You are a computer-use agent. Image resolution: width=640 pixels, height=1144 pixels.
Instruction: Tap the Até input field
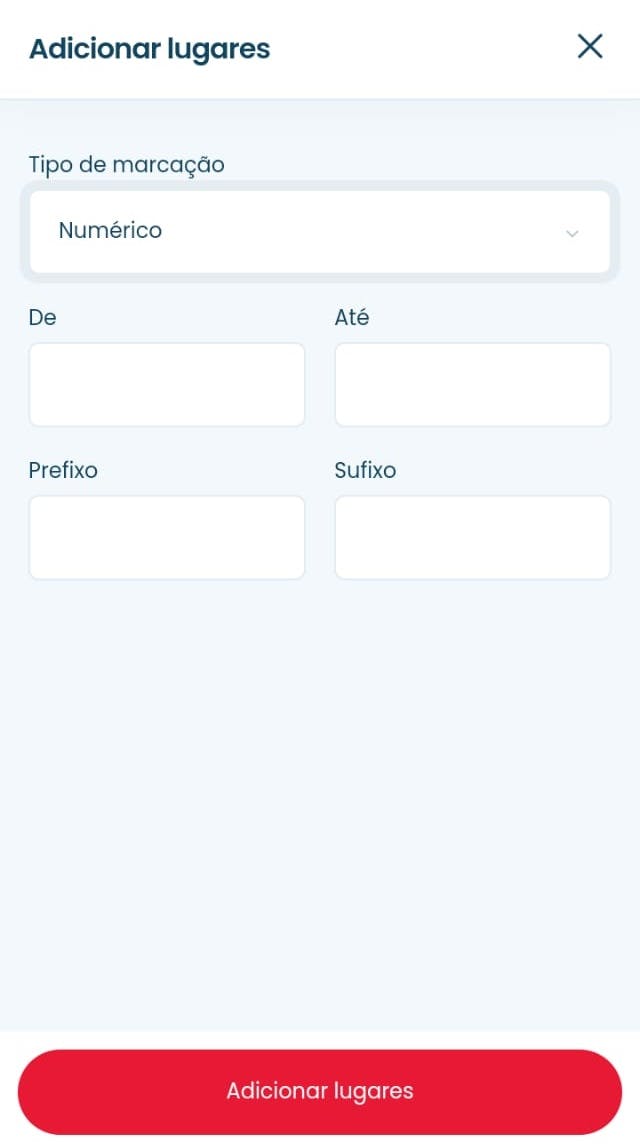(x=472, y=385)
